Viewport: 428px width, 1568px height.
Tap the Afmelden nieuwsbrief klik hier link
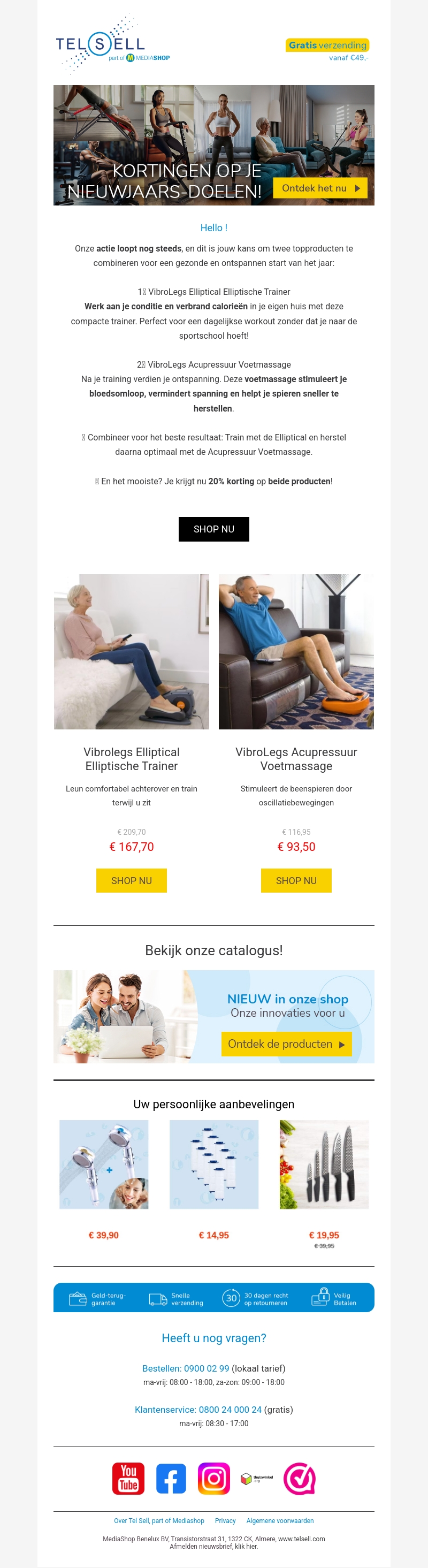(x=213, y=1546)
